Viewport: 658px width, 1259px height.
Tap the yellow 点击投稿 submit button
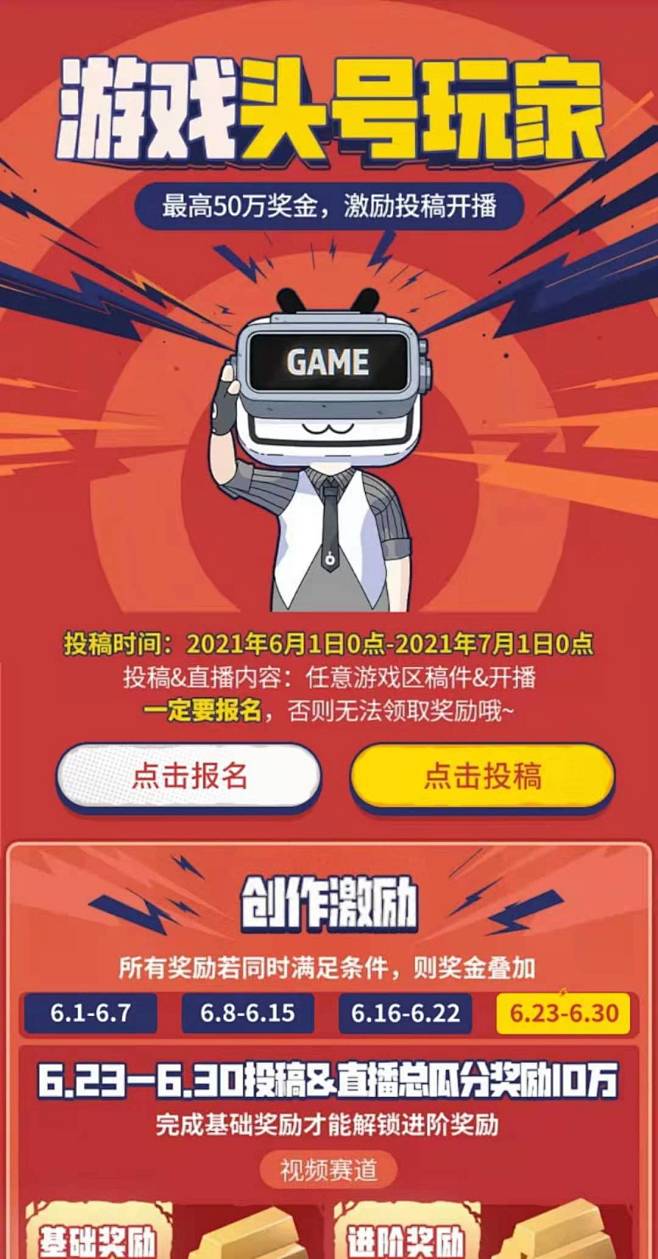click(482, 776)
